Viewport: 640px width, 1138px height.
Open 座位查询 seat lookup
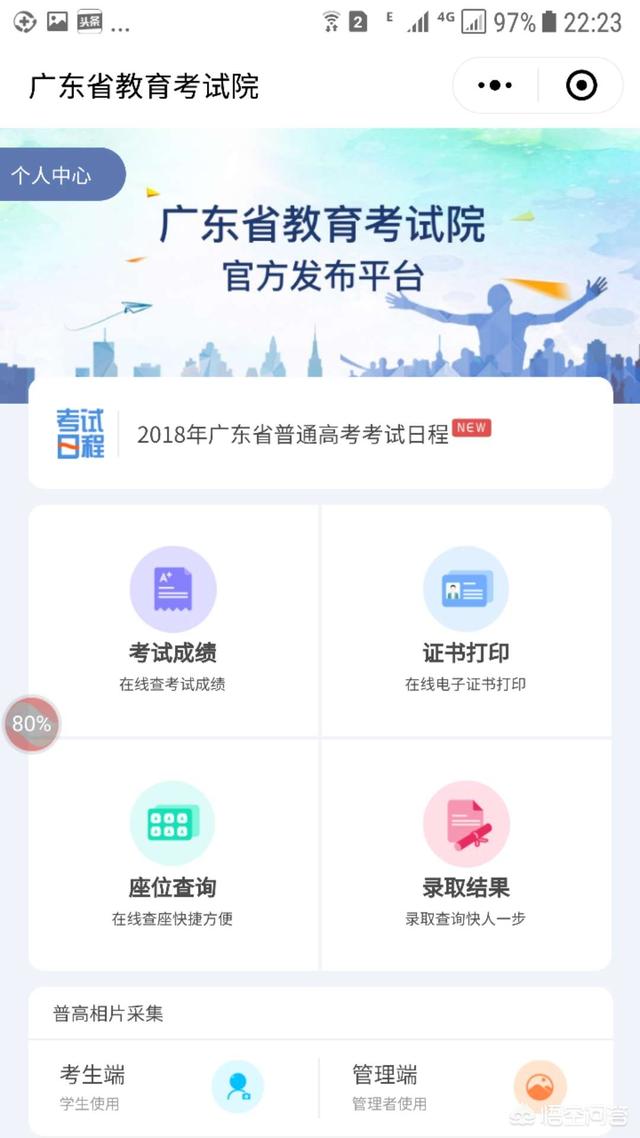(173, 855)
